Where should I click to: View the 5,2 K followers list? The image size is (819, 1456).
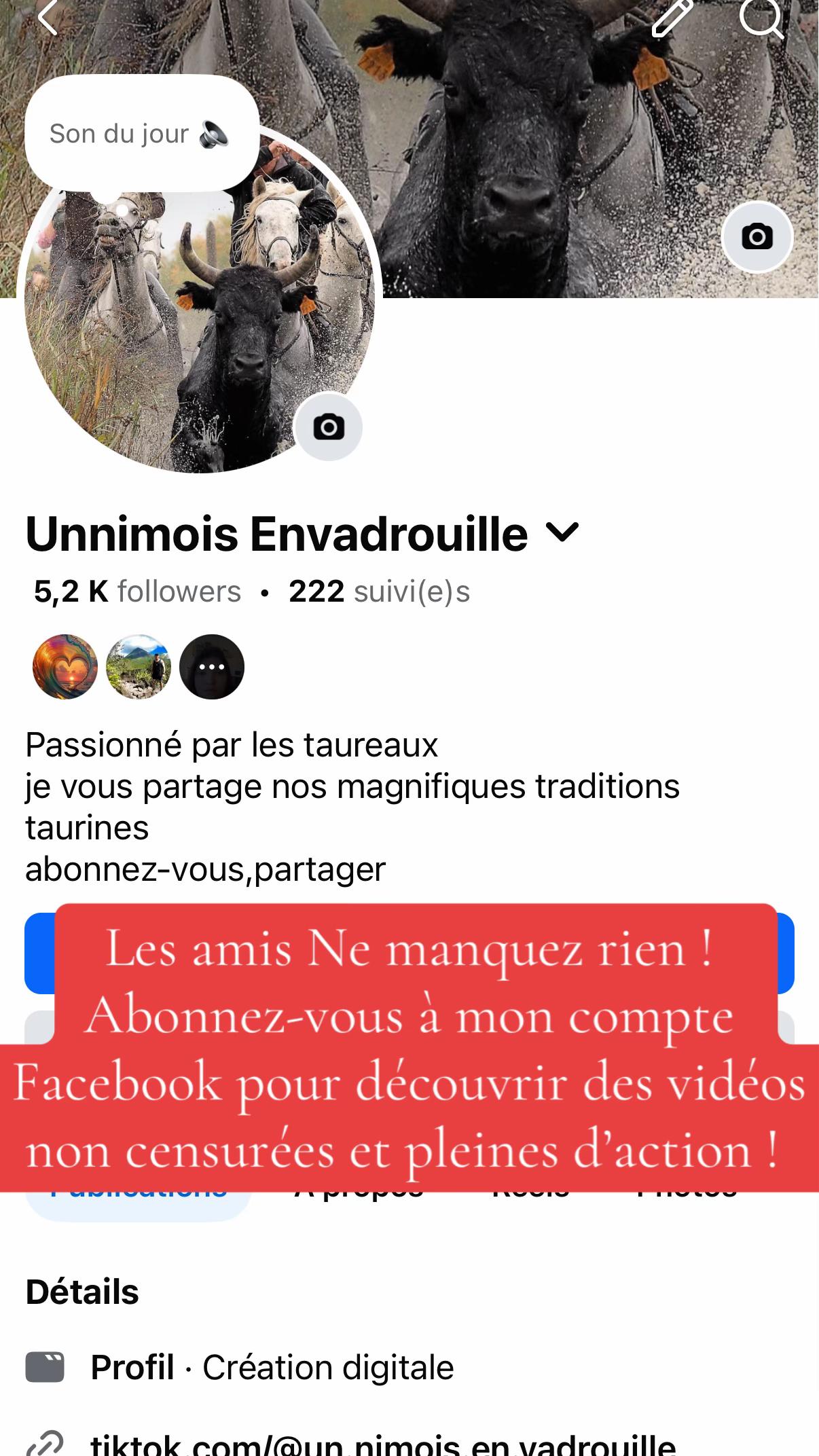coord(137,591)
